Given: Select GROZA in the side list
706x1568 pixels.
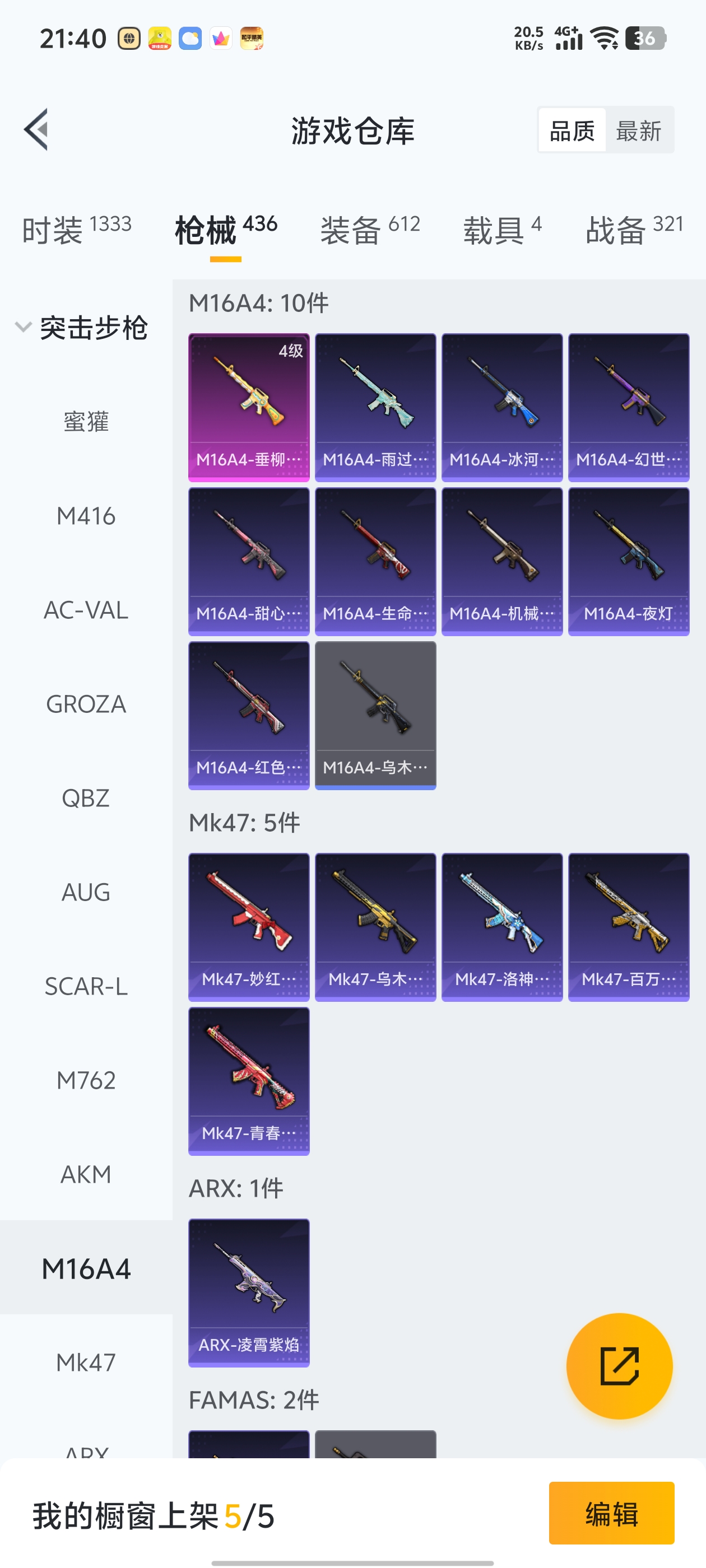Looking at the screenshot, I should 86,704.
